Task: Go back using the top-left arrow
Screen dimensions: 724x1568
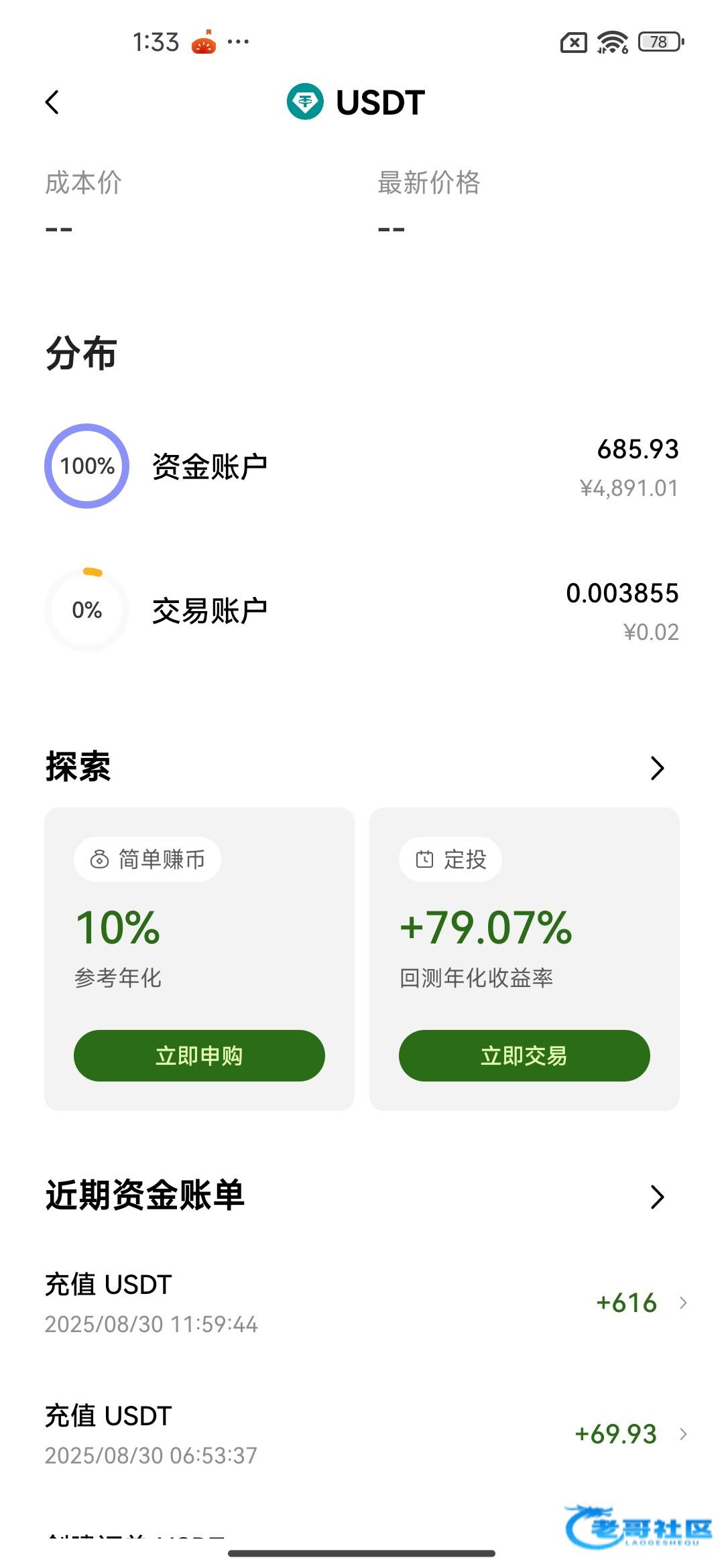Action: 52,103
